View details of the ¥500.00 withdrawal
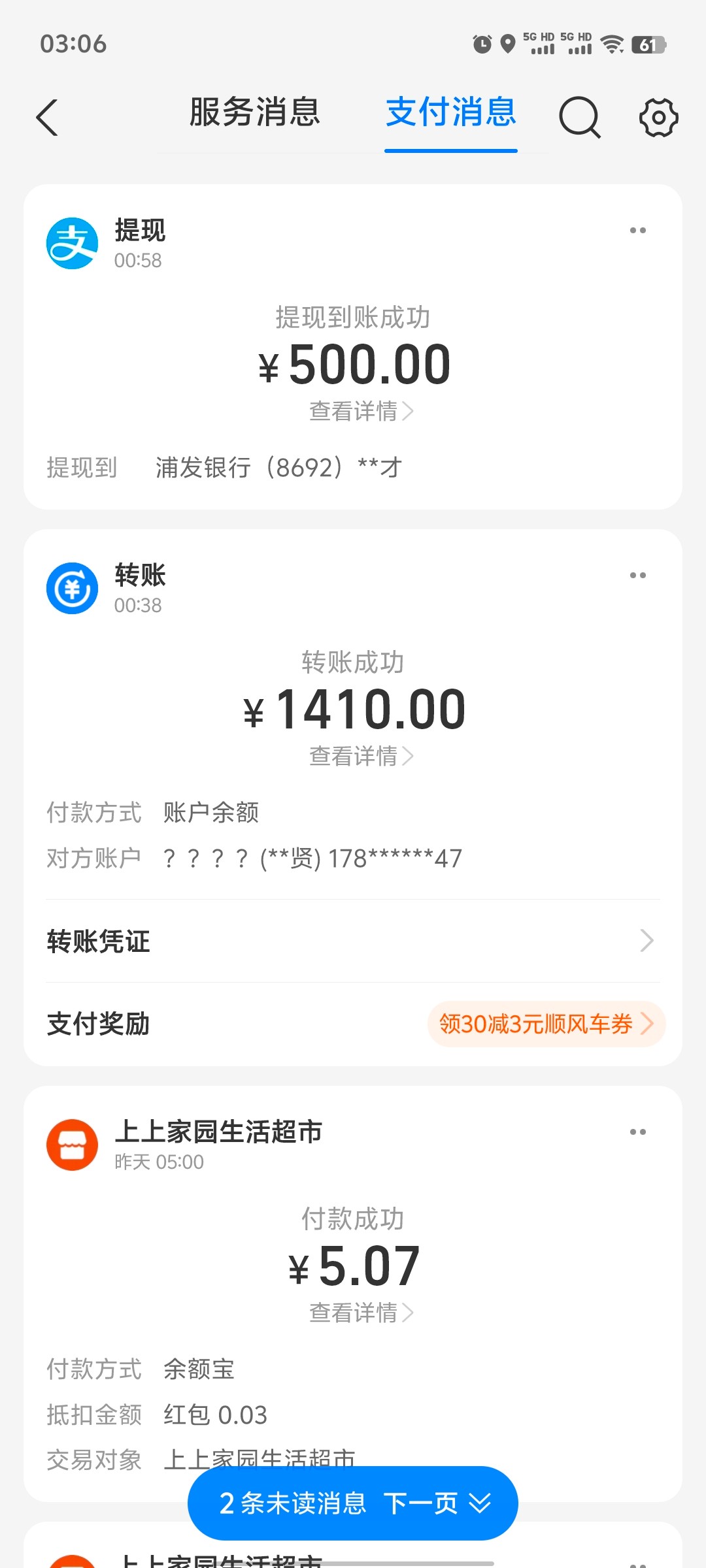706x1568 pixels. [361, 411]
